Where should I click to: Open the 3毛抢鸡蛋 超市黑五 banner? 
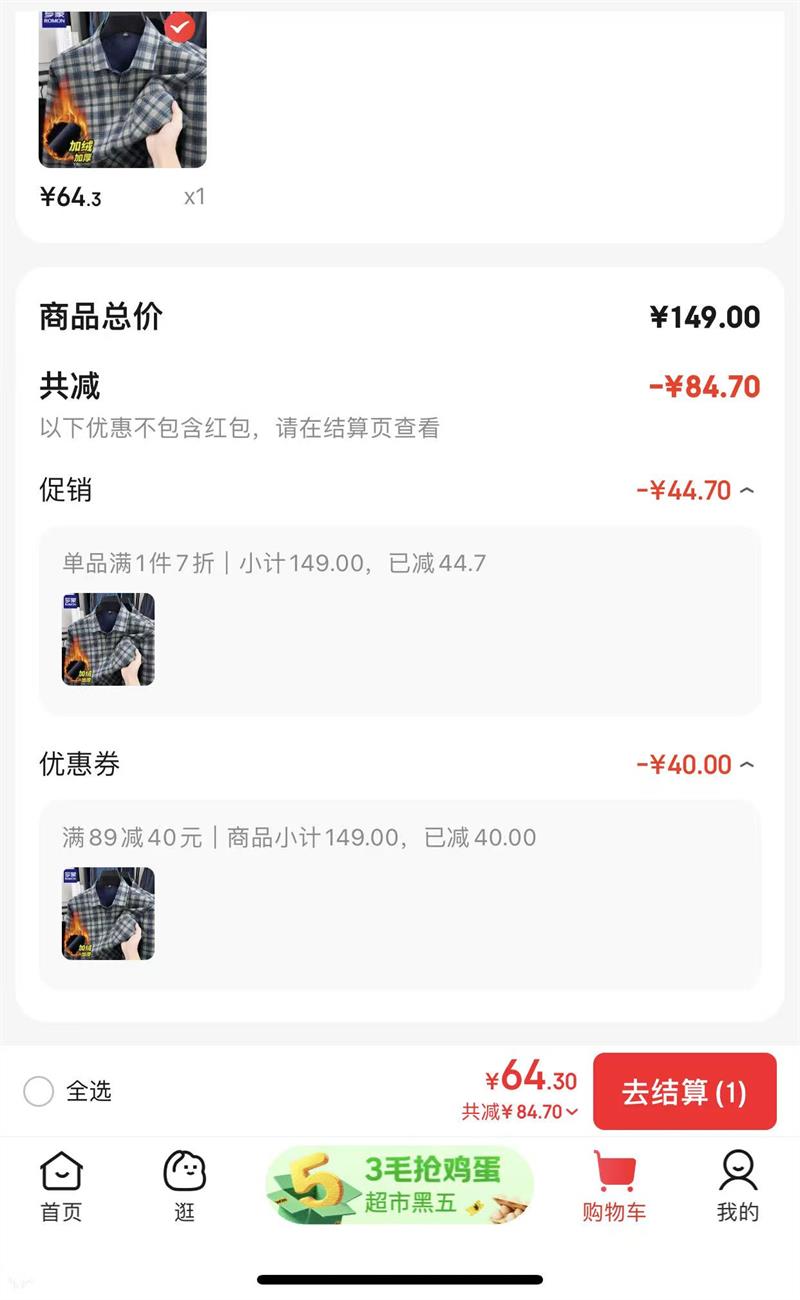coord(400,1183)
